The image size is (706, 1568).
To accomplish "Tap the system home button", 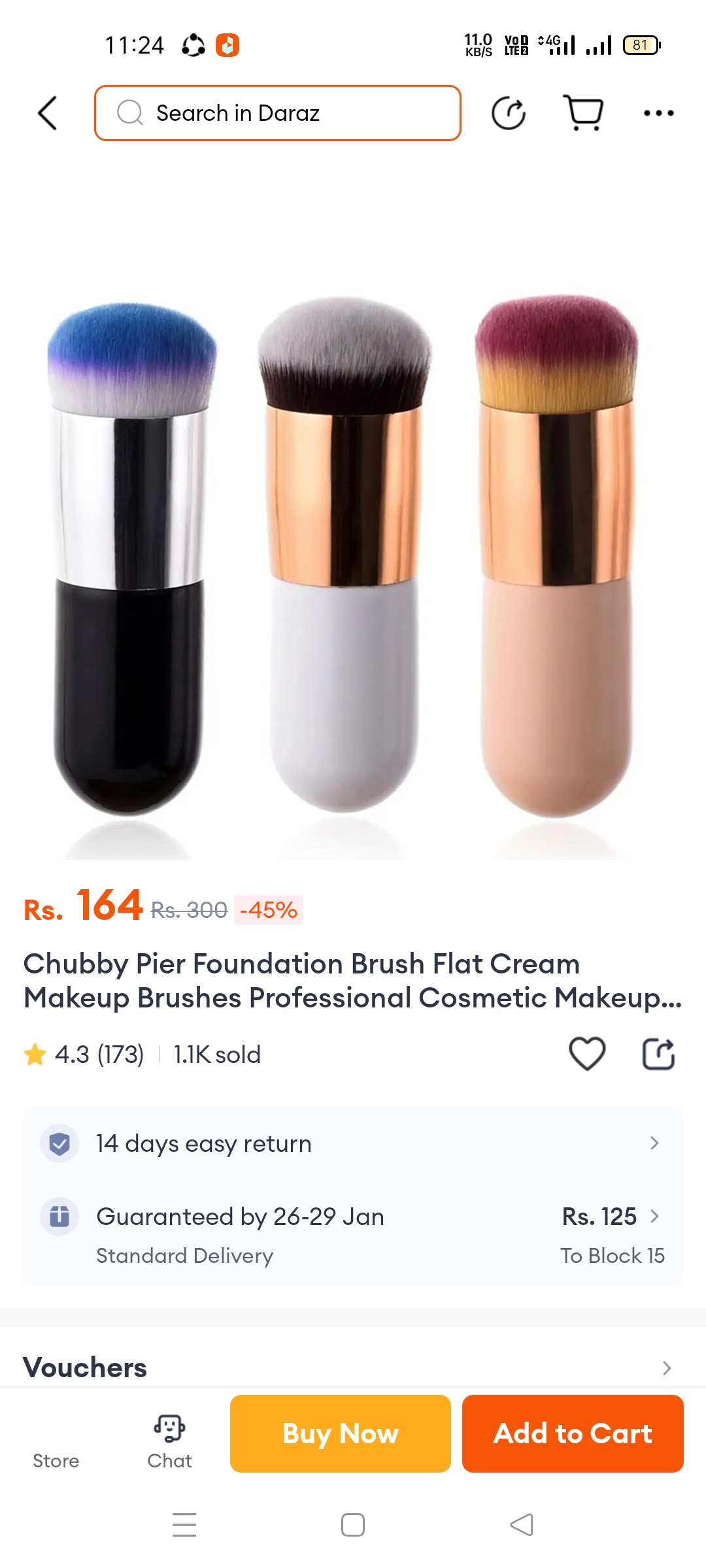I will click(353, 1525).
